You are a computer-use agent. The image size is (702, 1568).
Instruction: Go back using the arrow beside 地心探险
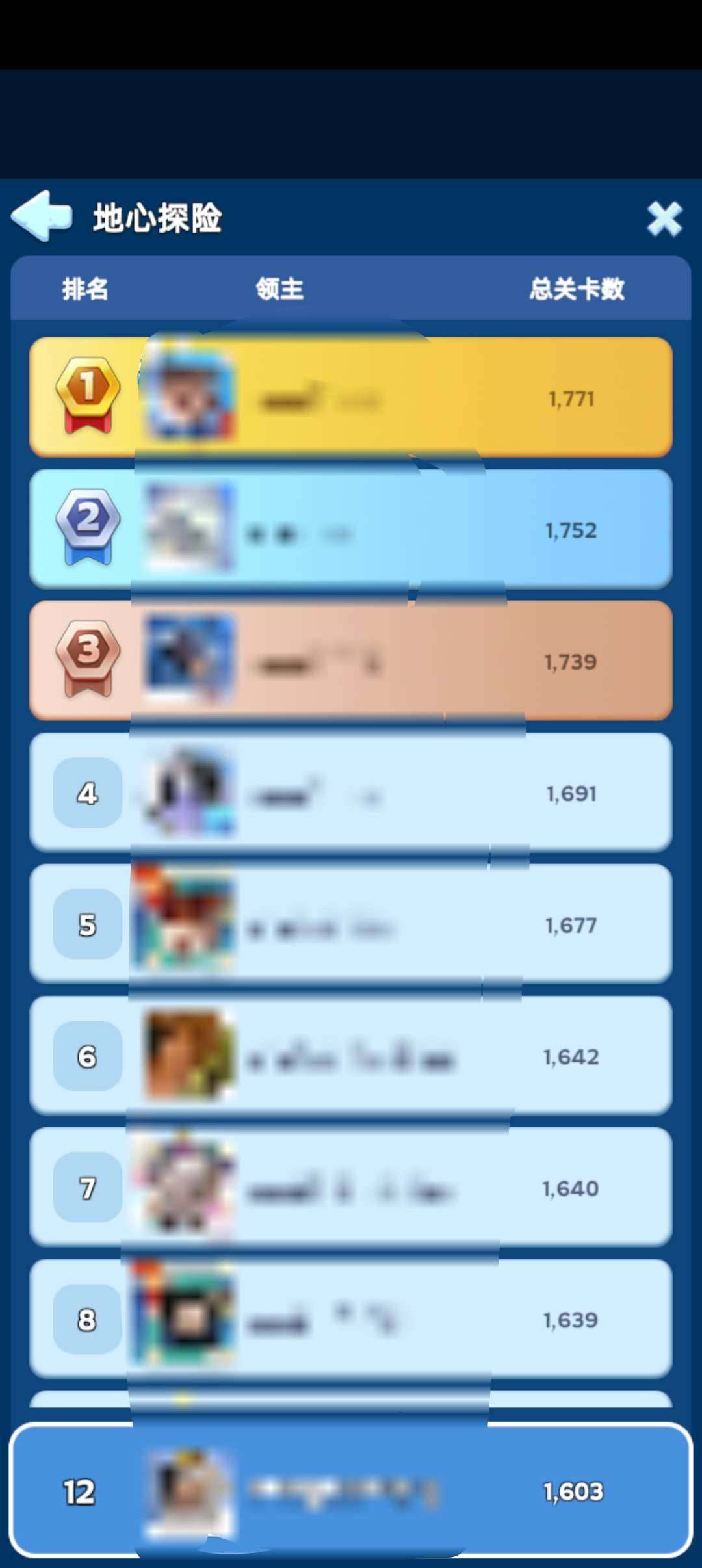(x=42, y=216)
